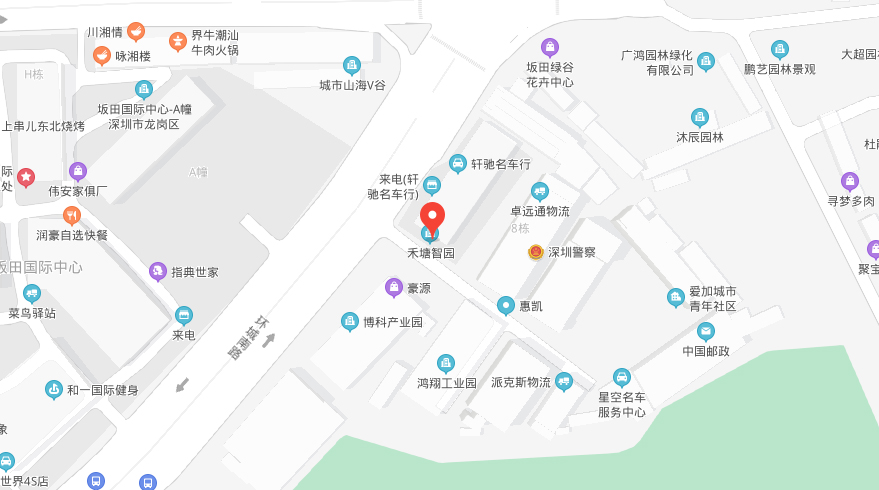Open the 和一国际健身 marker
Image resolution: width=879 pixels, height=490 pixels.
point(54,390)
